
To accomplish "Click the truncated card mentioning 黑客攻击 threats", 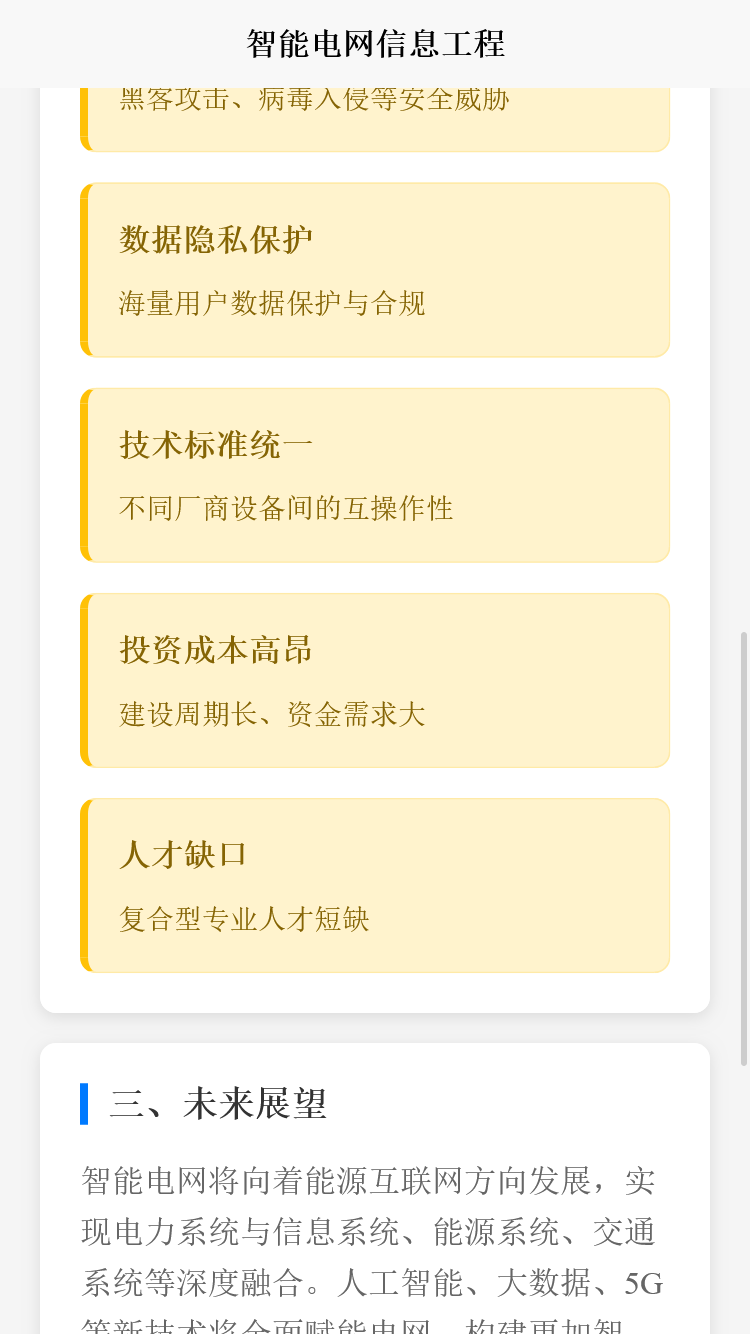I will [x=375, y=110].
